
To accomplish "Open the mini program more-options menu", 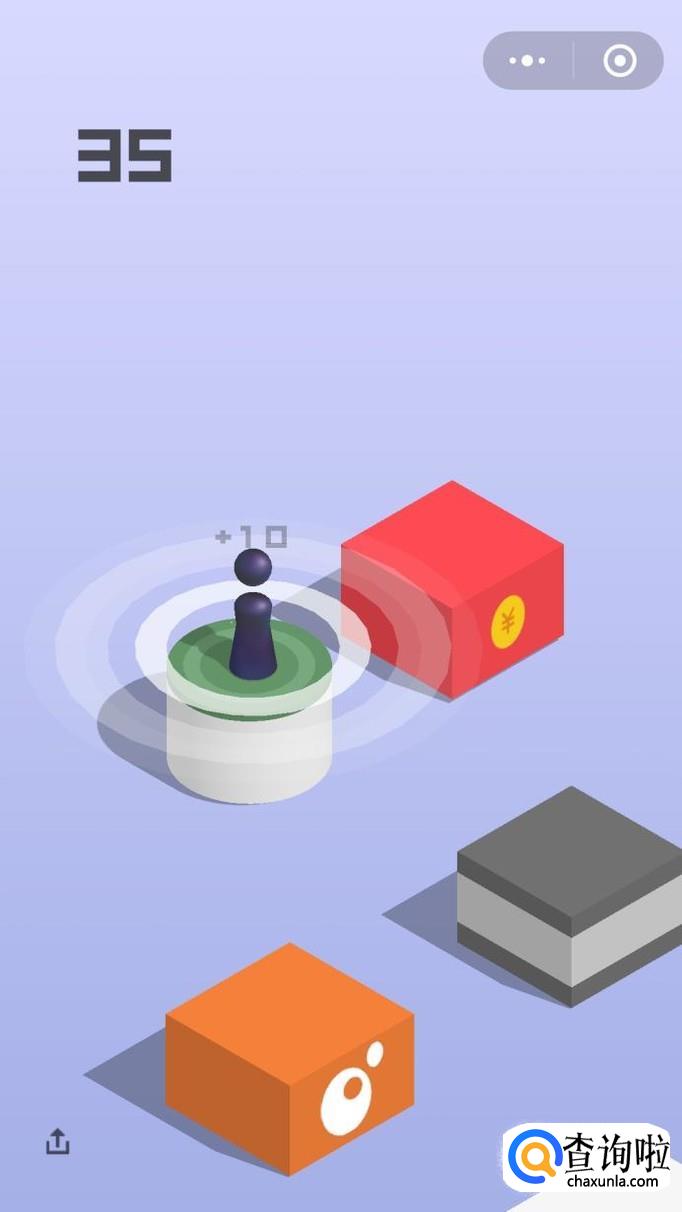I will [x=527, y=61].
